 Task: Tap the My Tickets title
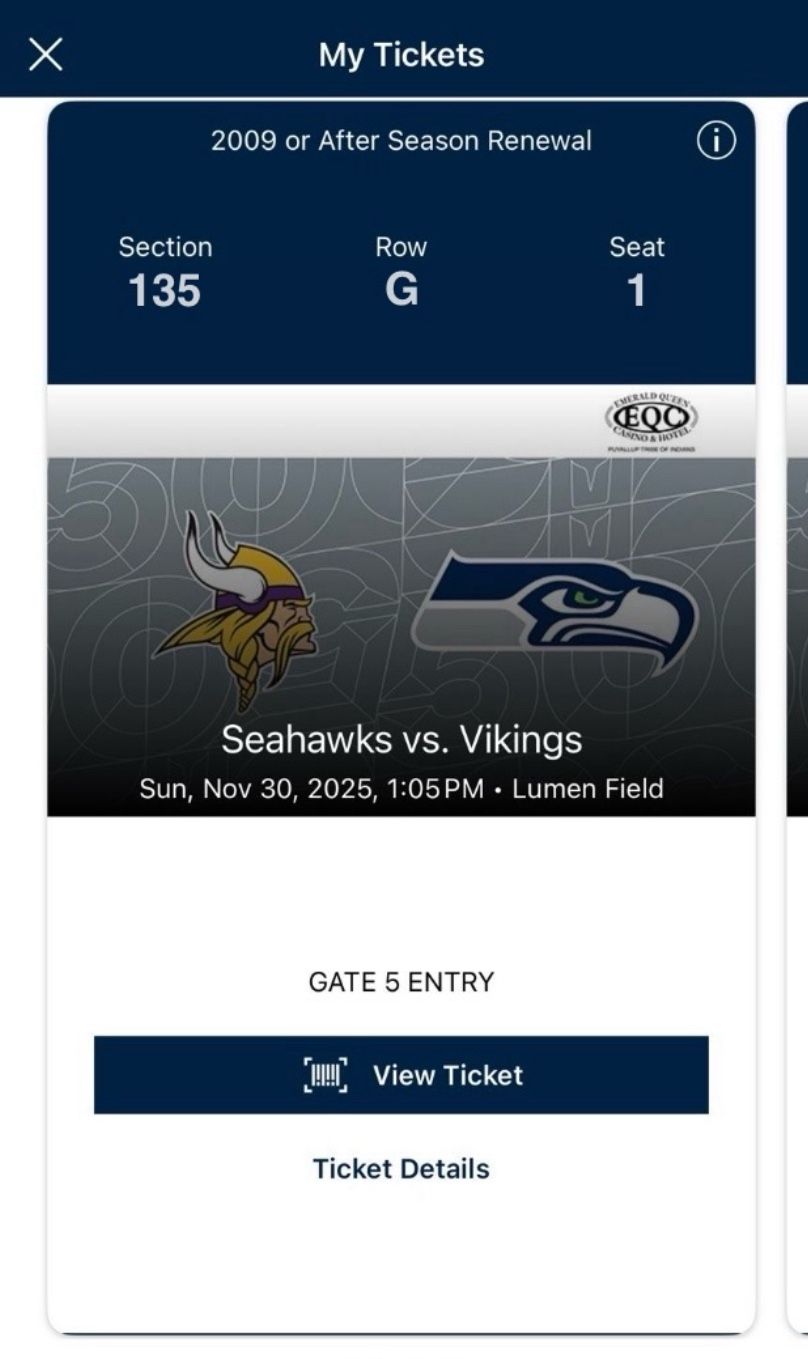(401, 55)
